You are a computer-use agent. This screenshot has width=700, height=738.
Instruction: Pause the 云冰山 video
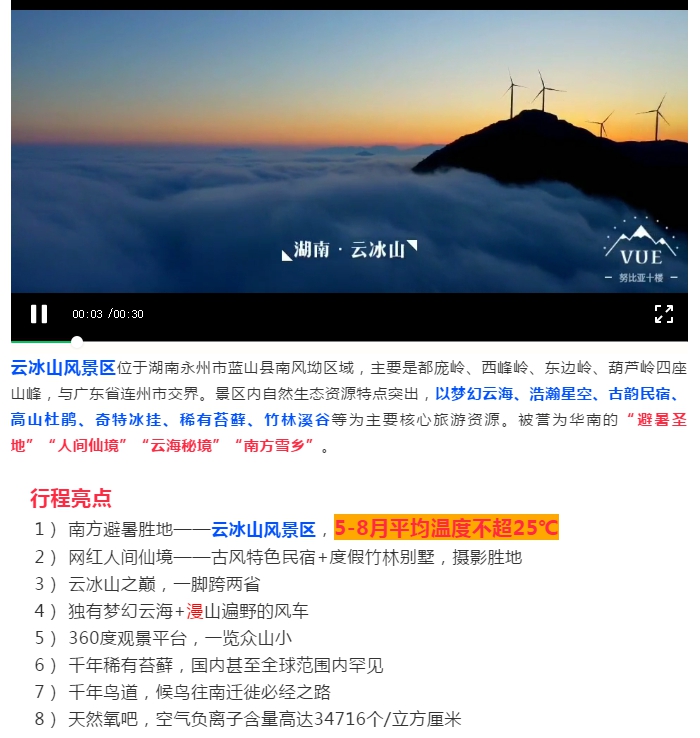[39, 314]
